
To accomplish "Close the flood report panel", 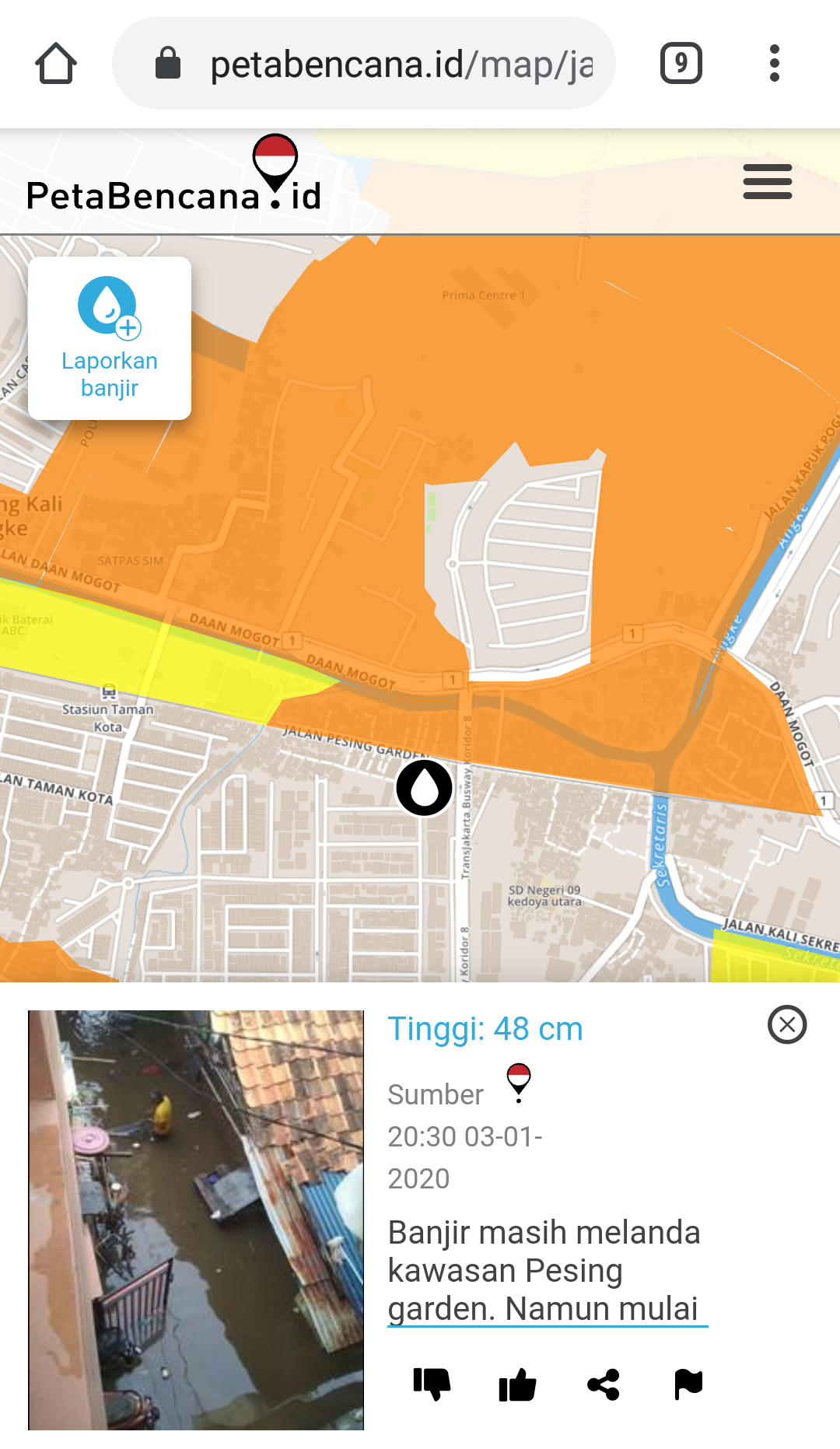I will [x=786, y=1024].
